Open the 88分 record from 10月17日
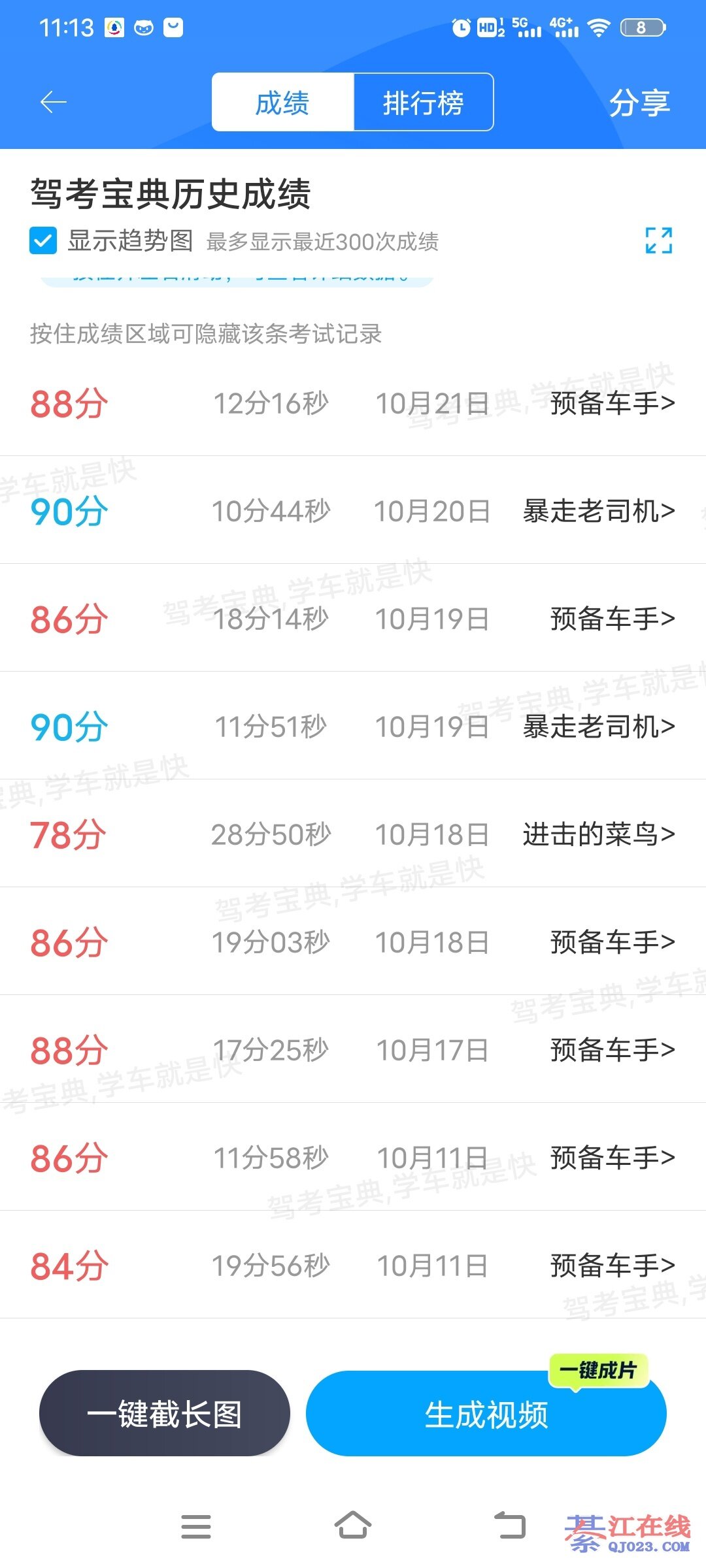706x1568 pixels. (x=353, y=1050)
